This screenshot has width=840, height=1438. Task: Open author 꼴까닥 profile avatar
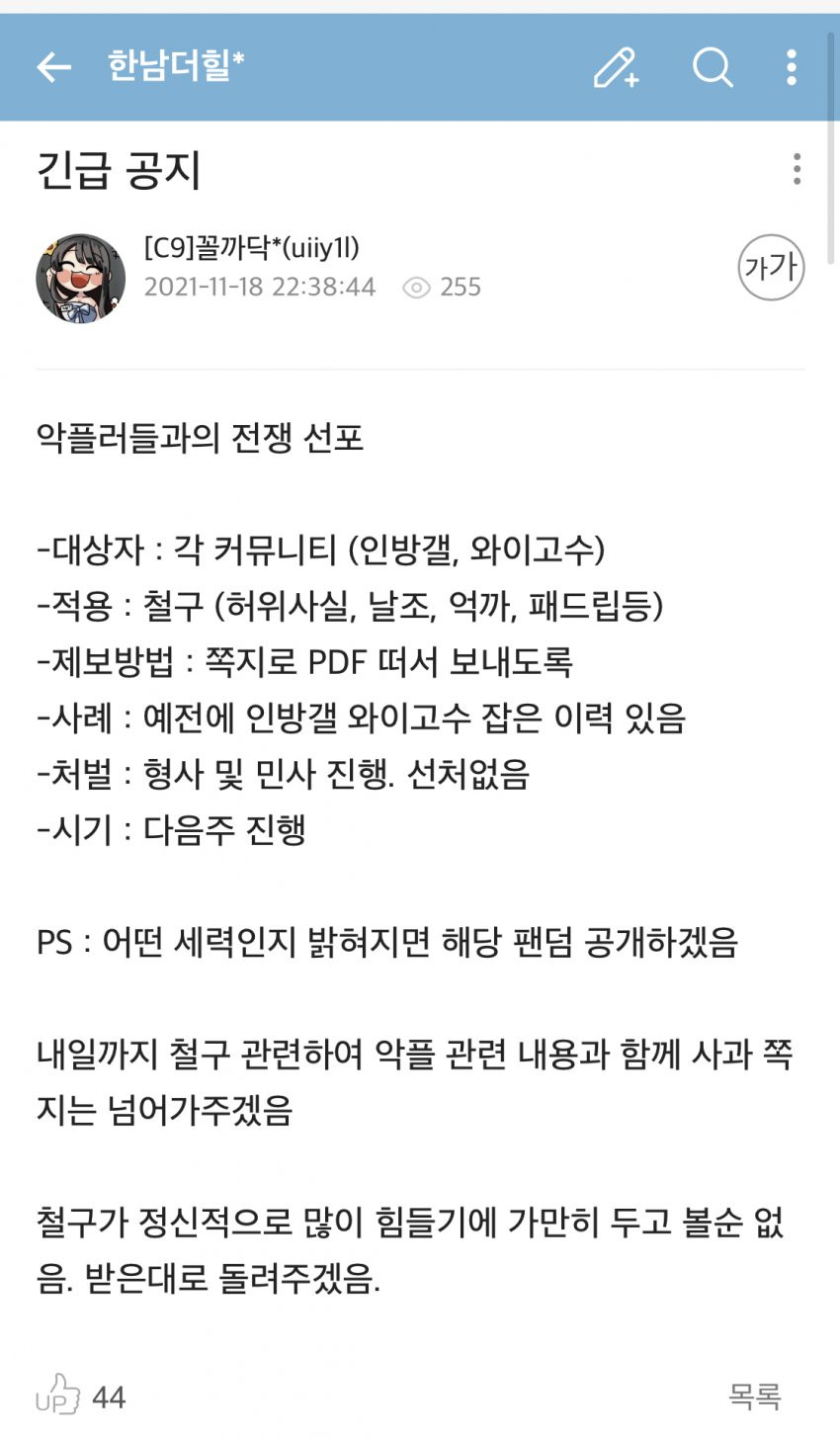click(x=80, y=278)
